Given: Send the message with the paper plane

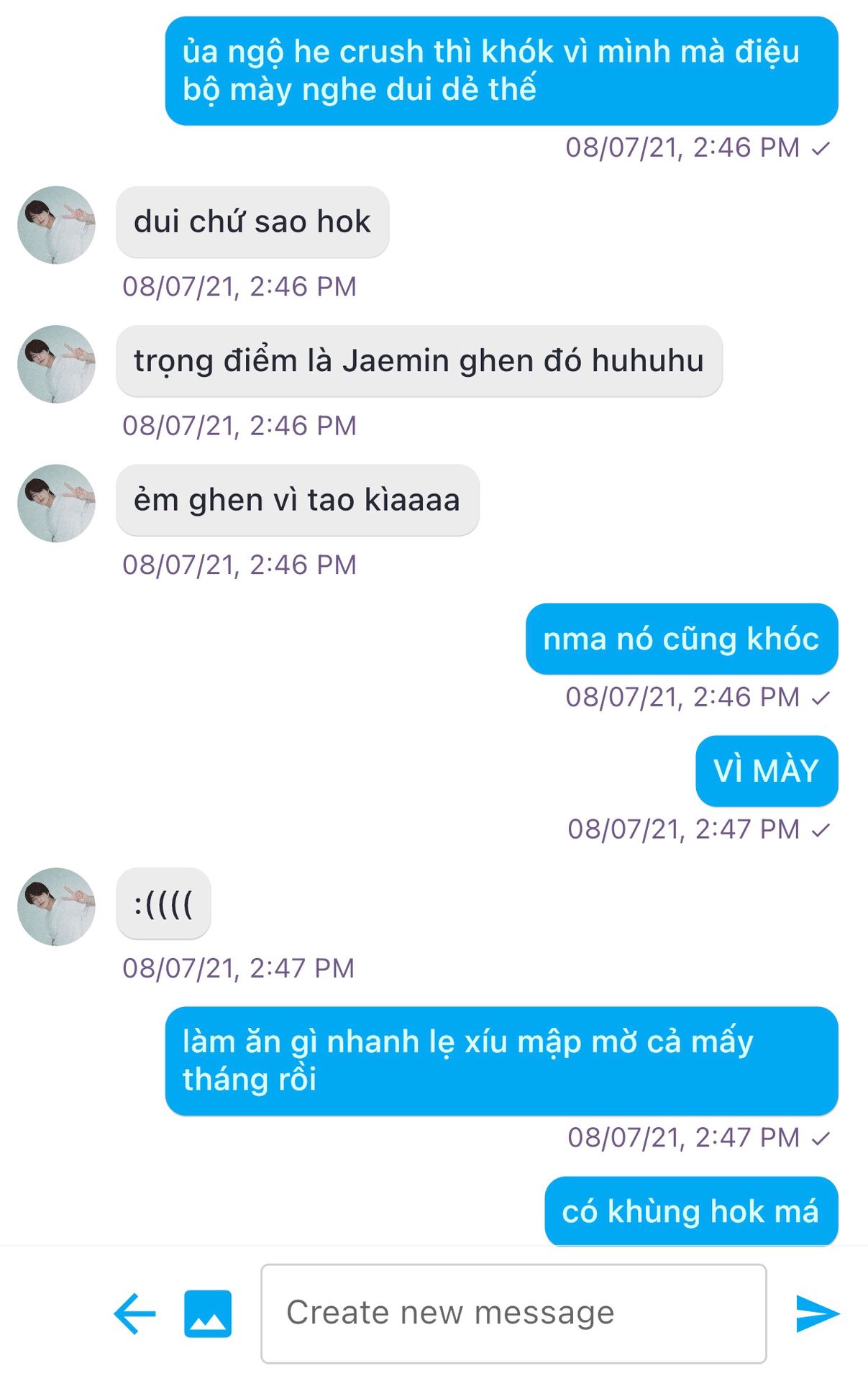Looking at the screenshot, I should point(817,1313).
